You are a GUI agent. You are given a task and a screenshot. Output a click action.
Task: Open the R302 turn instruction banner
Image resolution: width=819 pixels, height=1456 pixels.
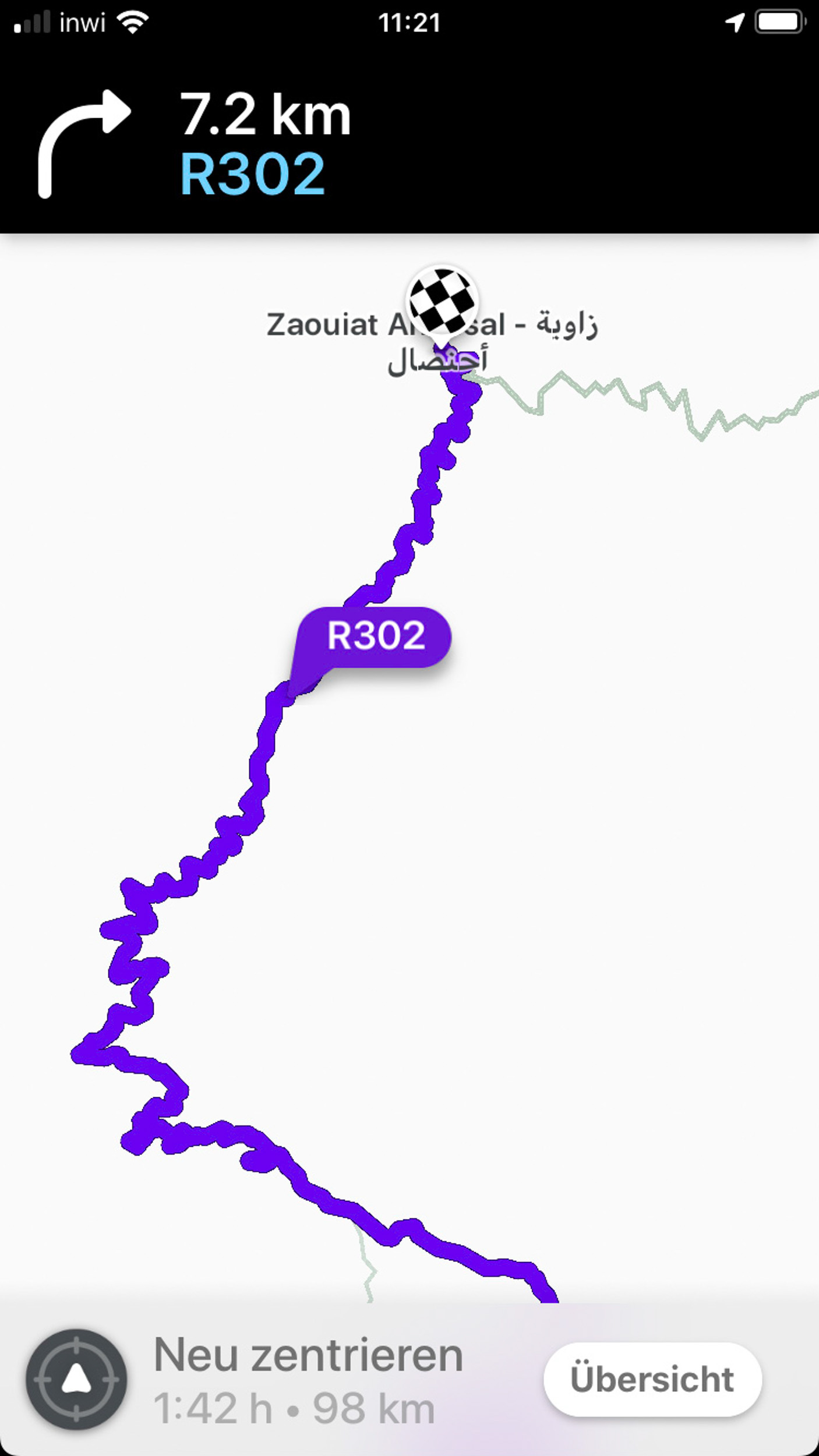(x=409, y=143)
